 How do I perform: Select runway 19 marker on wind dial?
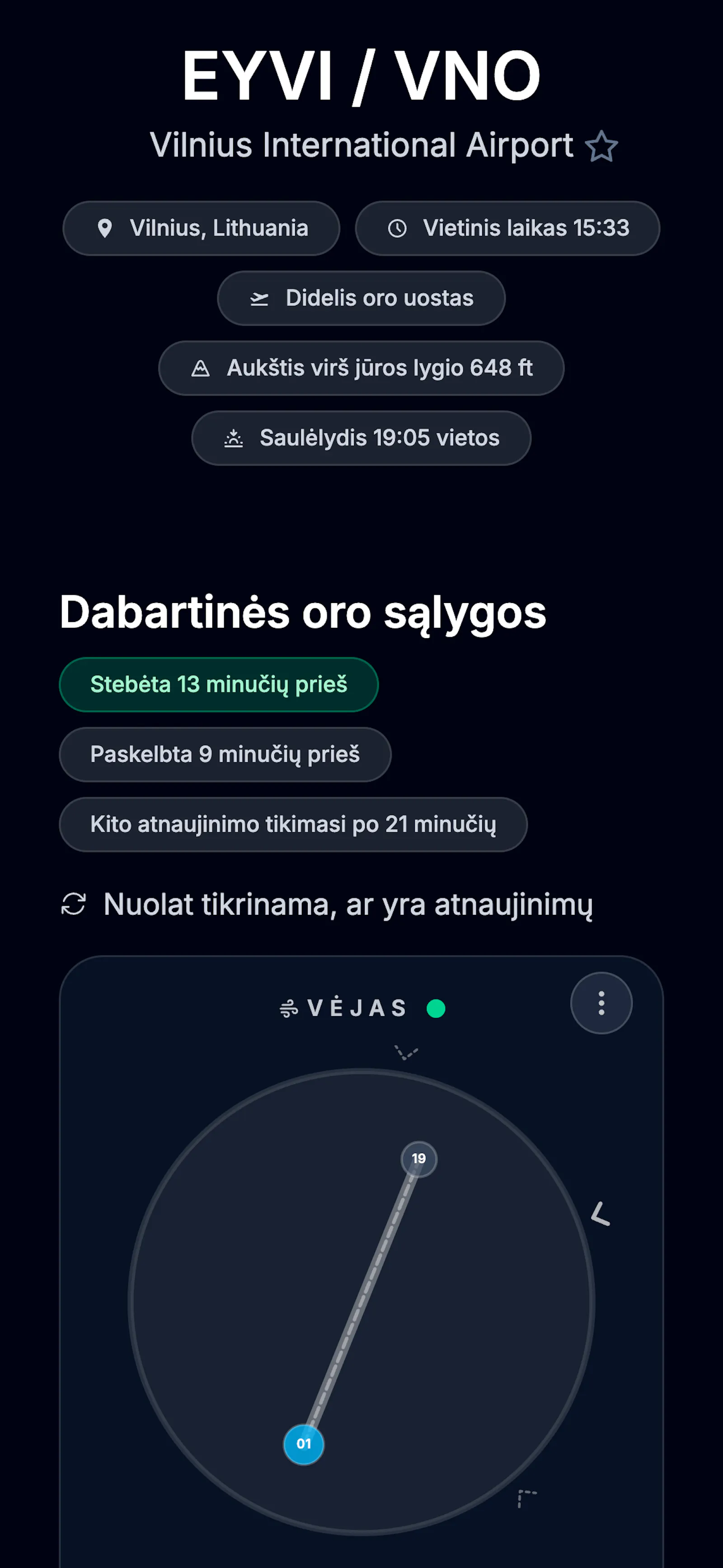(x=419, y=1159)
